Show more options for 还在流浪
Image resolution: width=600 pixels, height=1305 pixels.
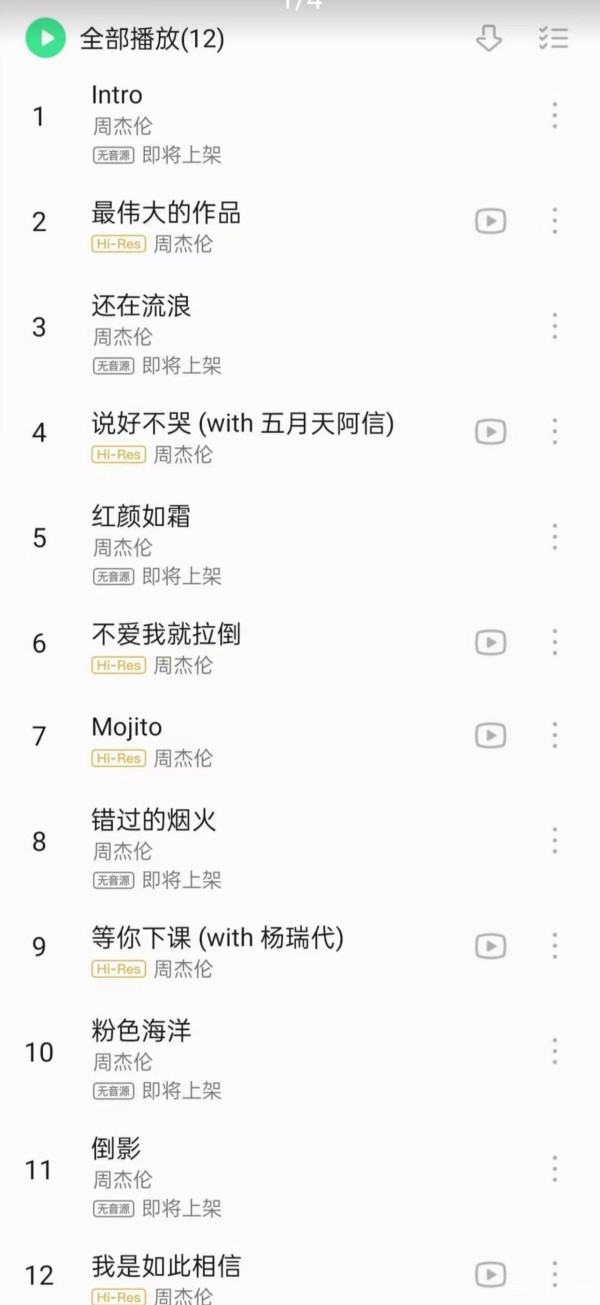click(x=554, y=326)
